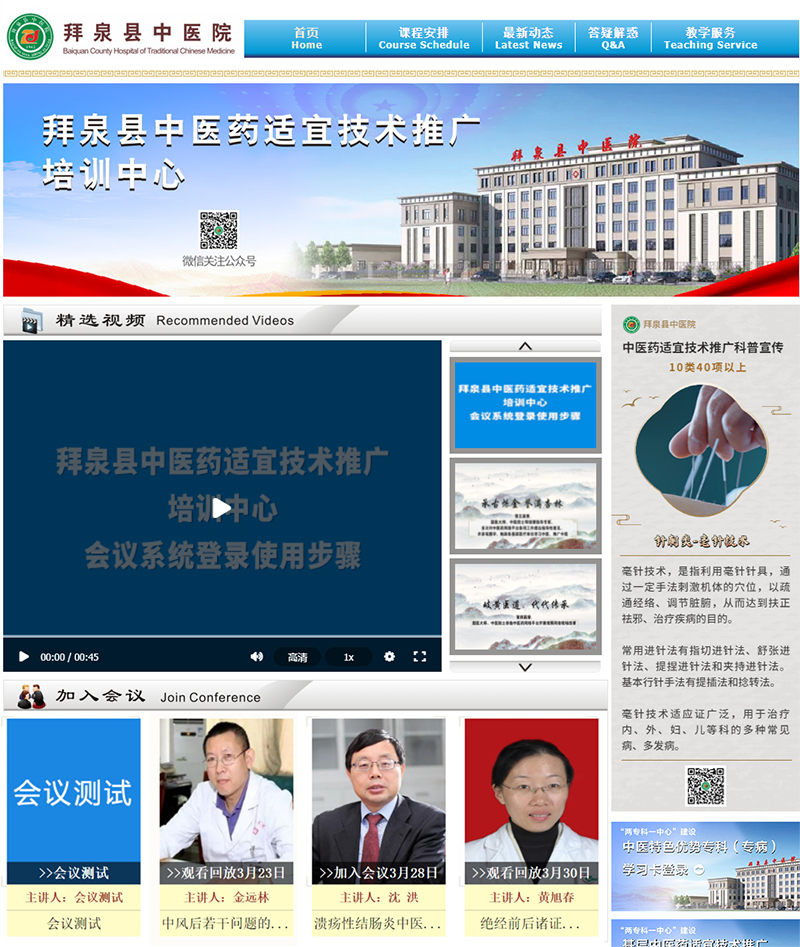Open video player settings gear
The height and width of the screenshot is (947, 800).
[389, 657]
